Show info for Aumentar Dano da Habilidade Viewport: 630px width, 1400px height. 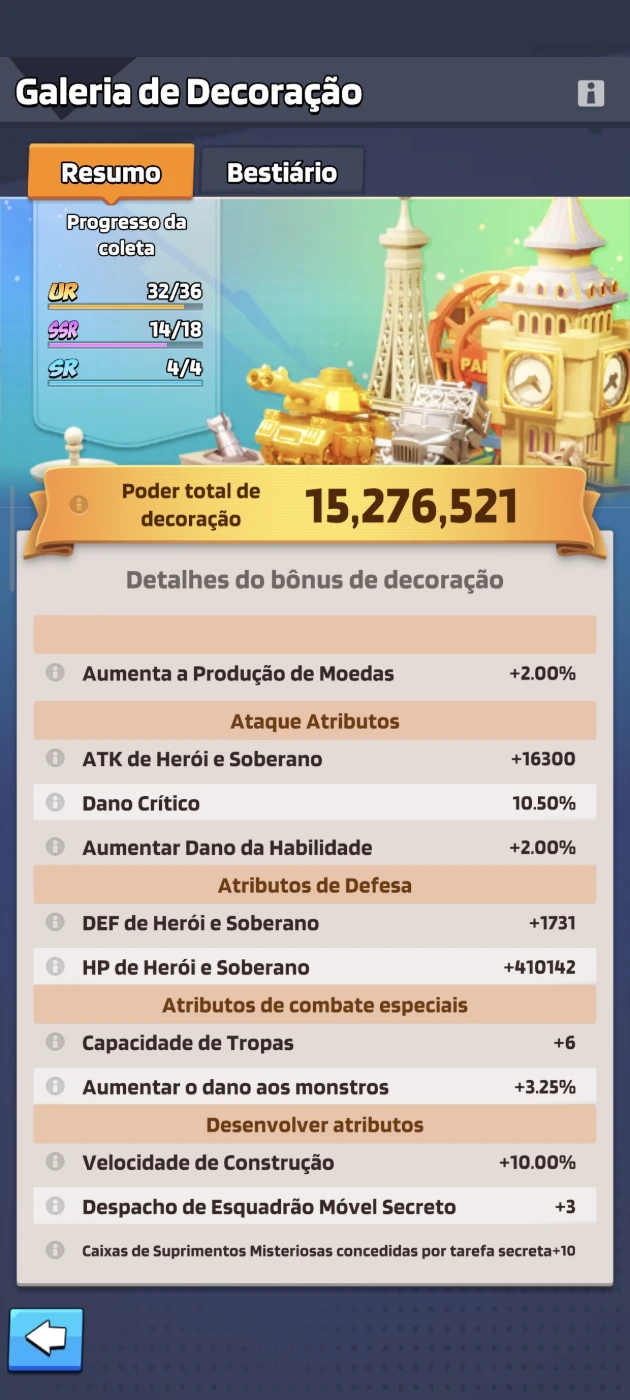55,847
